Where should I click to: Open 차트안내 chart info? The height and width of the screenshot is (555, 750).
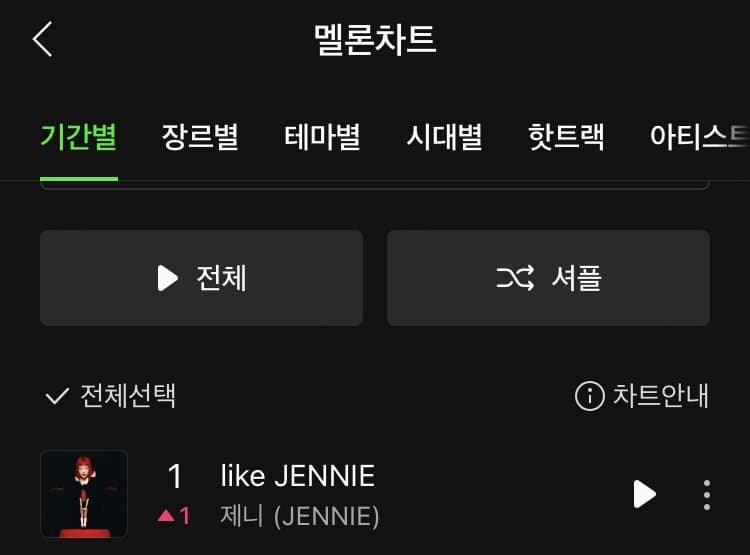tap(643, 396)
